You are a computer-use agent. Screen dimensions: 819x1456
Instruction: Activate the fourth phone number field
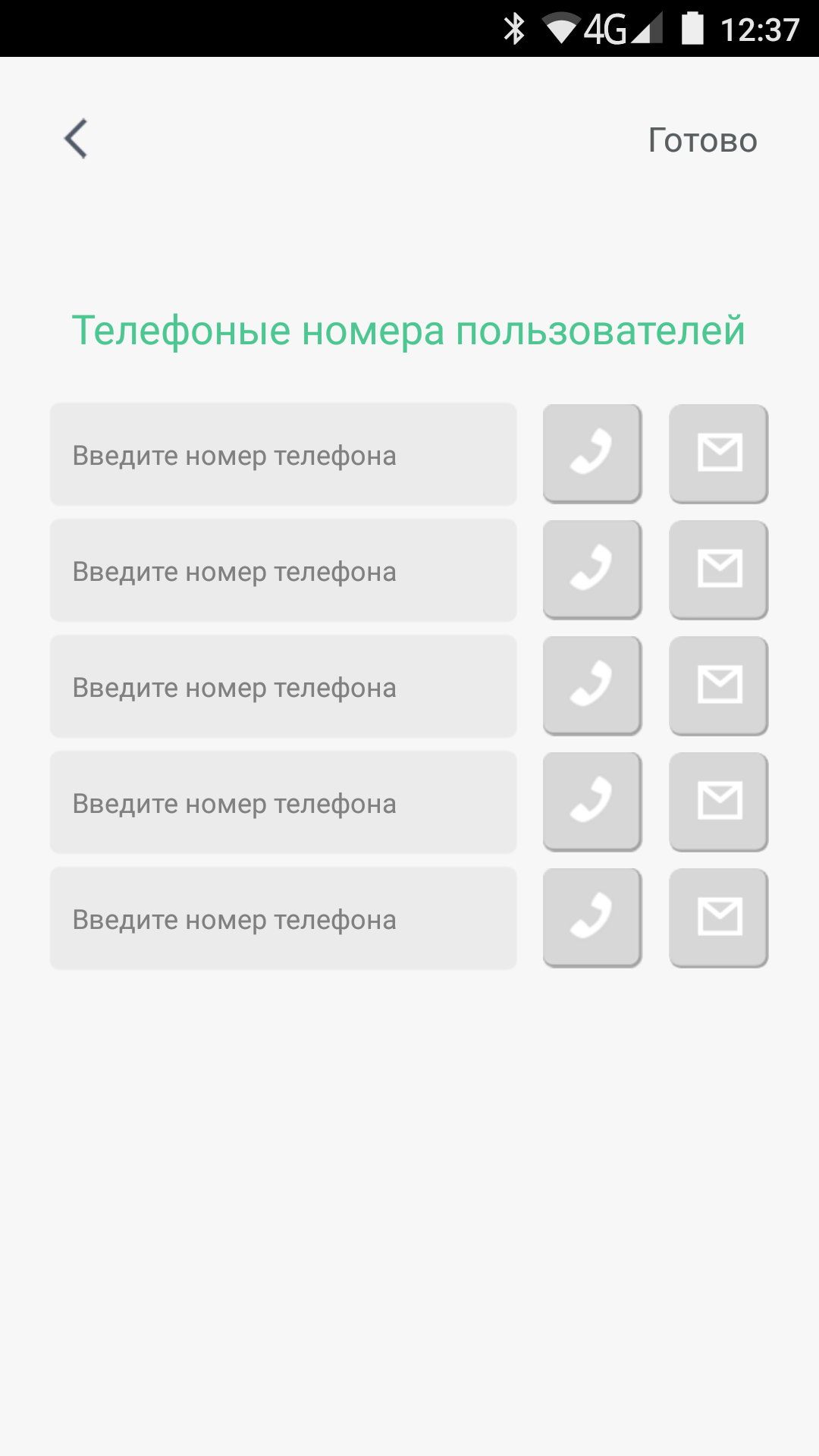click(283, 802)
